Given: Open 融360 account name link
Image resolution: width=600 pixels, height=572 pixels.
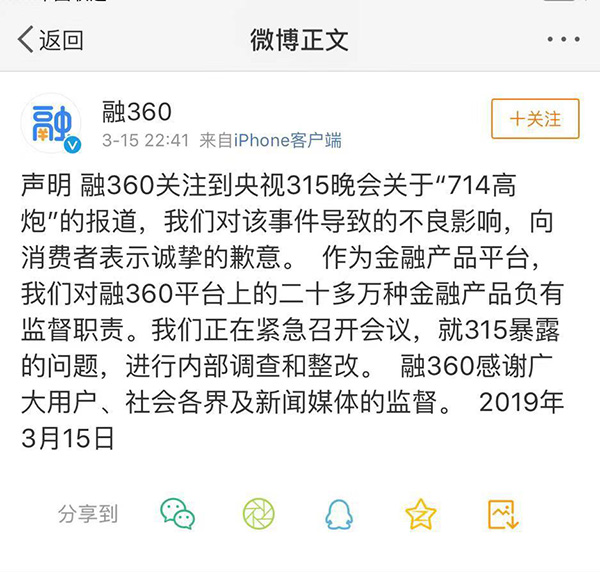Looking at the screenshot, I should (x=138, y=110).
